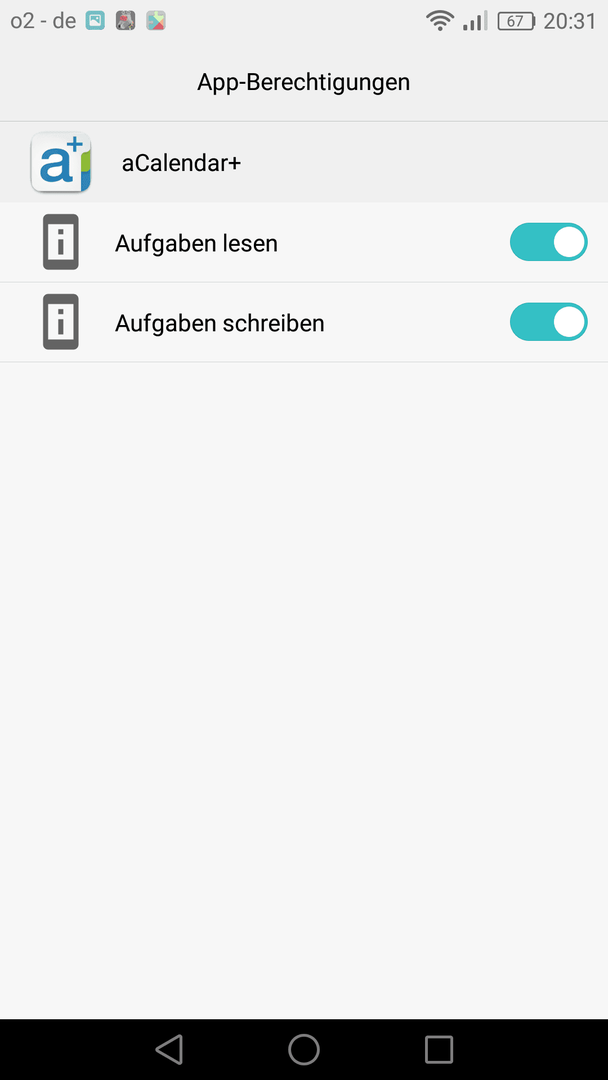Tap the home button
Screen dimensions: 608x1080
(x=304, y=1049)
